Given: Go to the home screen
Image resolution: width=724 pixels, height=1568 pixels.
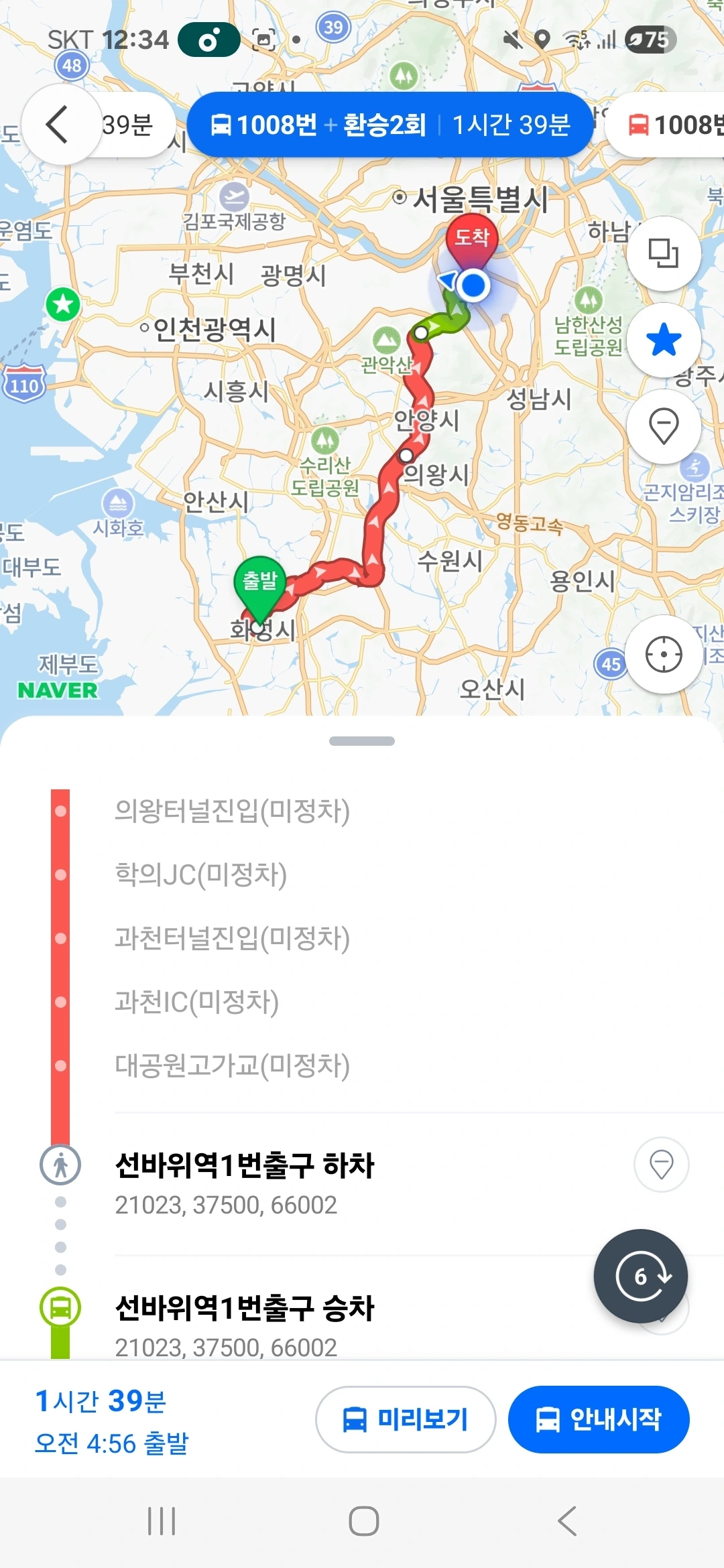Looking at the screenshot, I should point(363,1521).
